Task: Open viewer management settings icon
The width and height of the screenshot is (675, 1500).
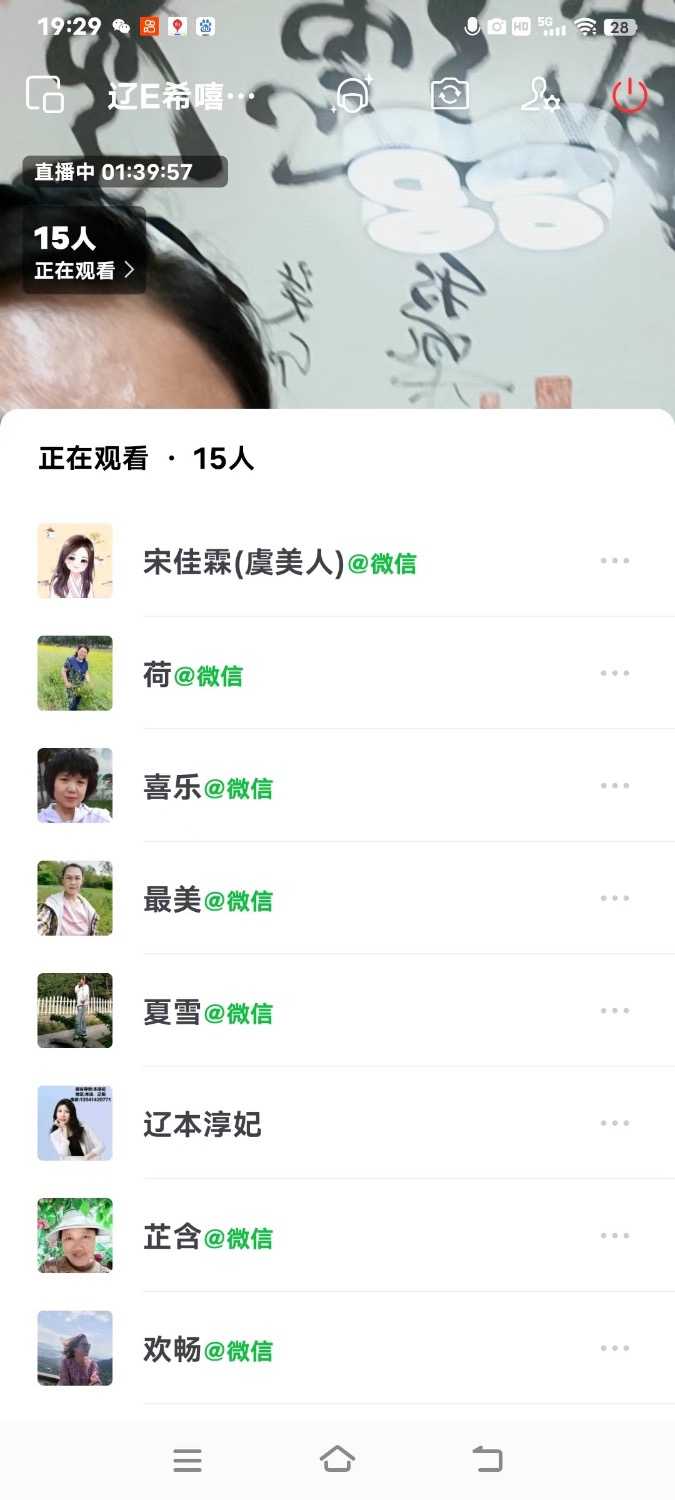Action: [x=541, y=95]
